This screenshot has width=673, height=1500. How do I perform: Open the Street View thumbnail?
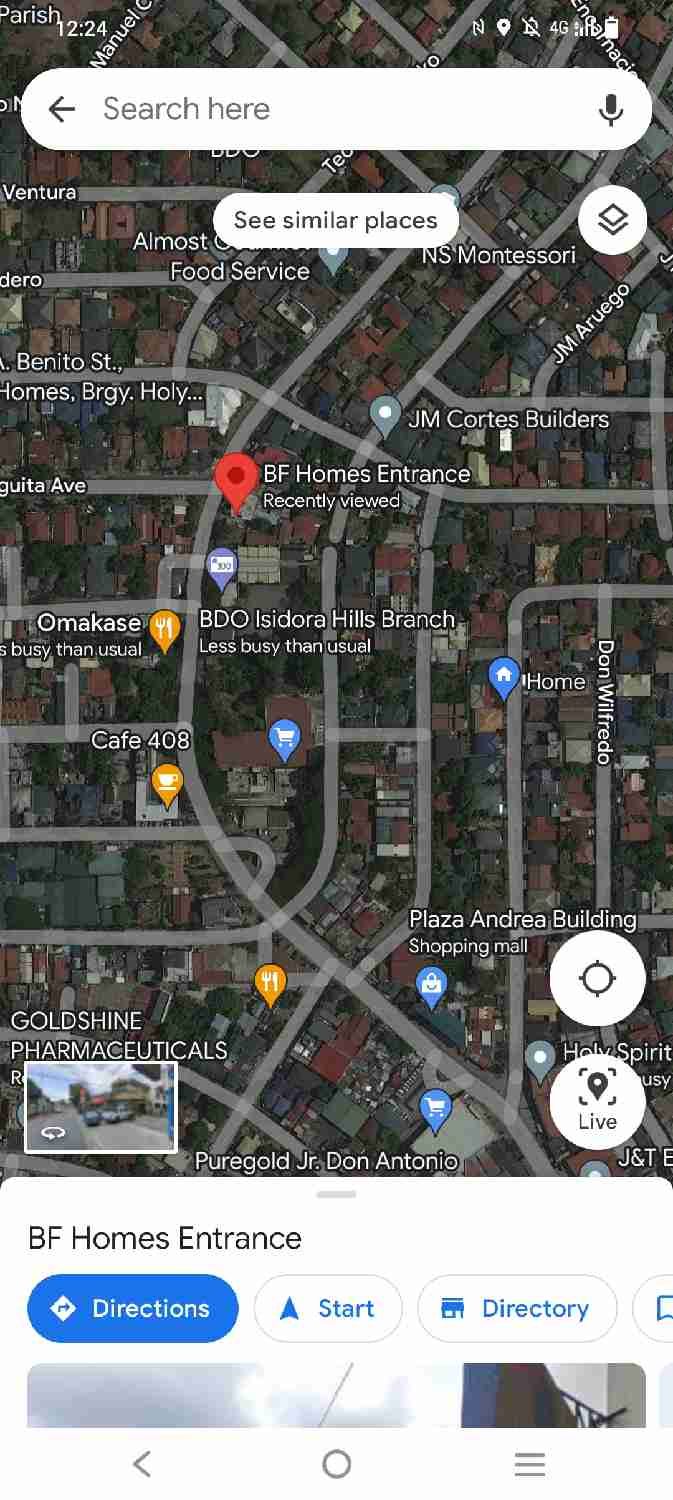pyautogui.click(x=100, y=1107)
